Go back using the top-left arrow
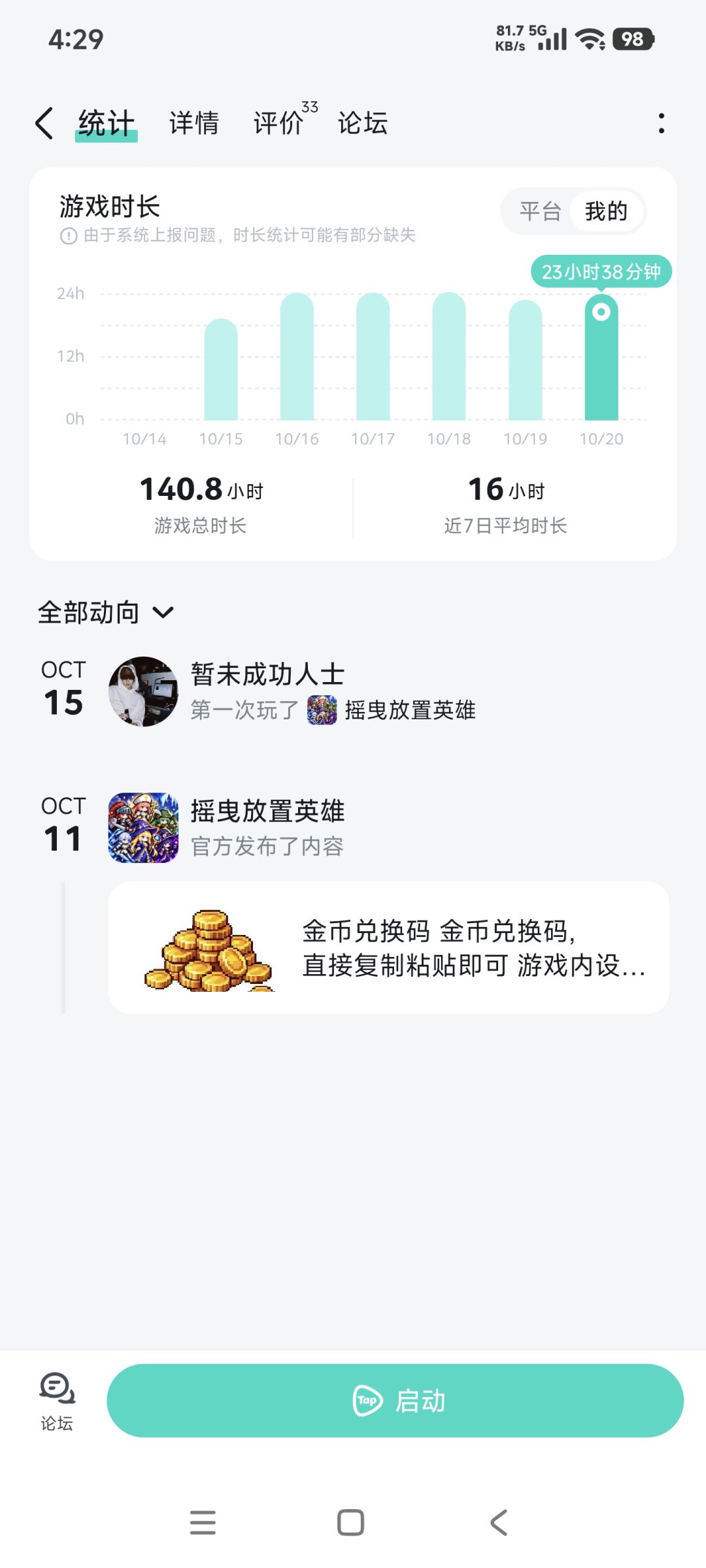This screenshot has width=706, height=1568. coord(44,123)
